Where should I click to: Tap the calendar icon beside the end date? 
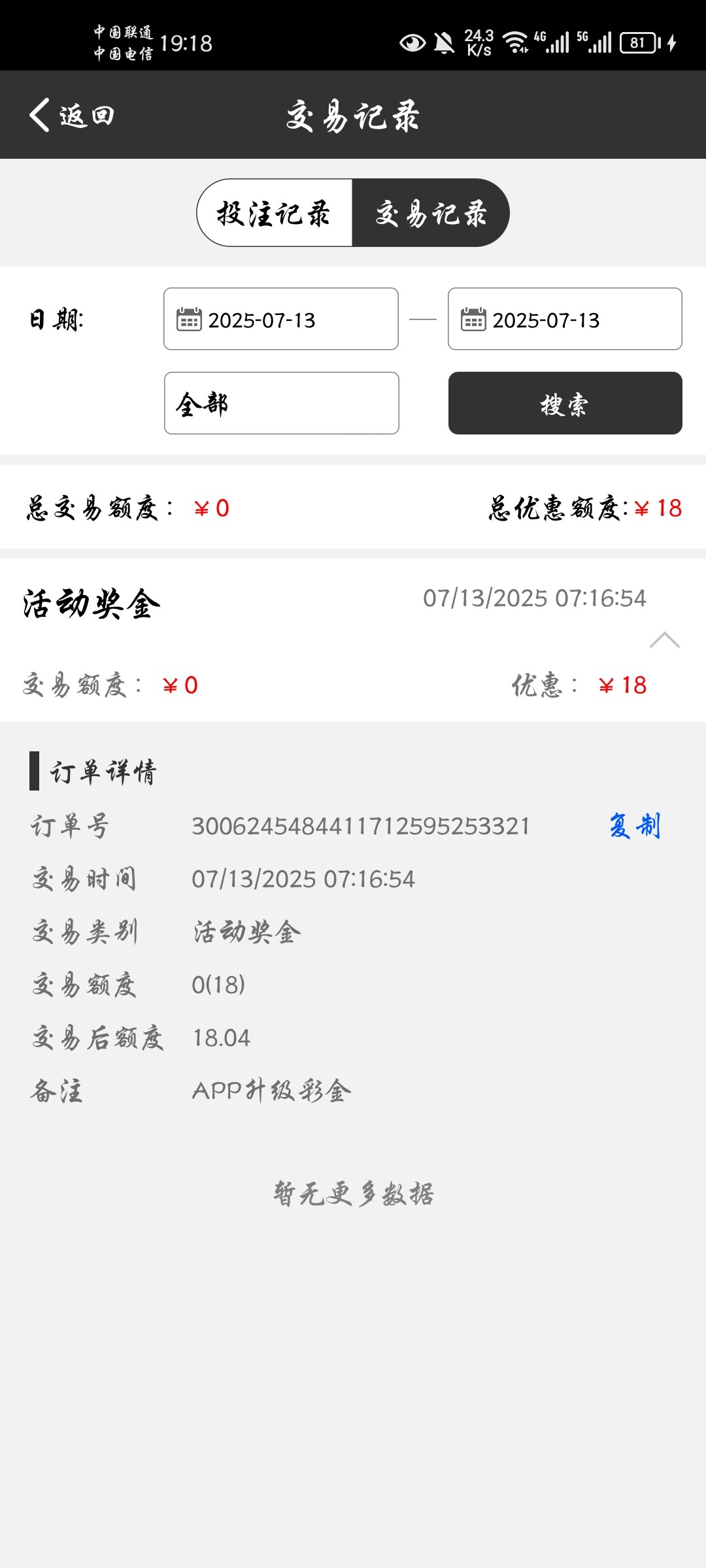[x=473, y=319]
